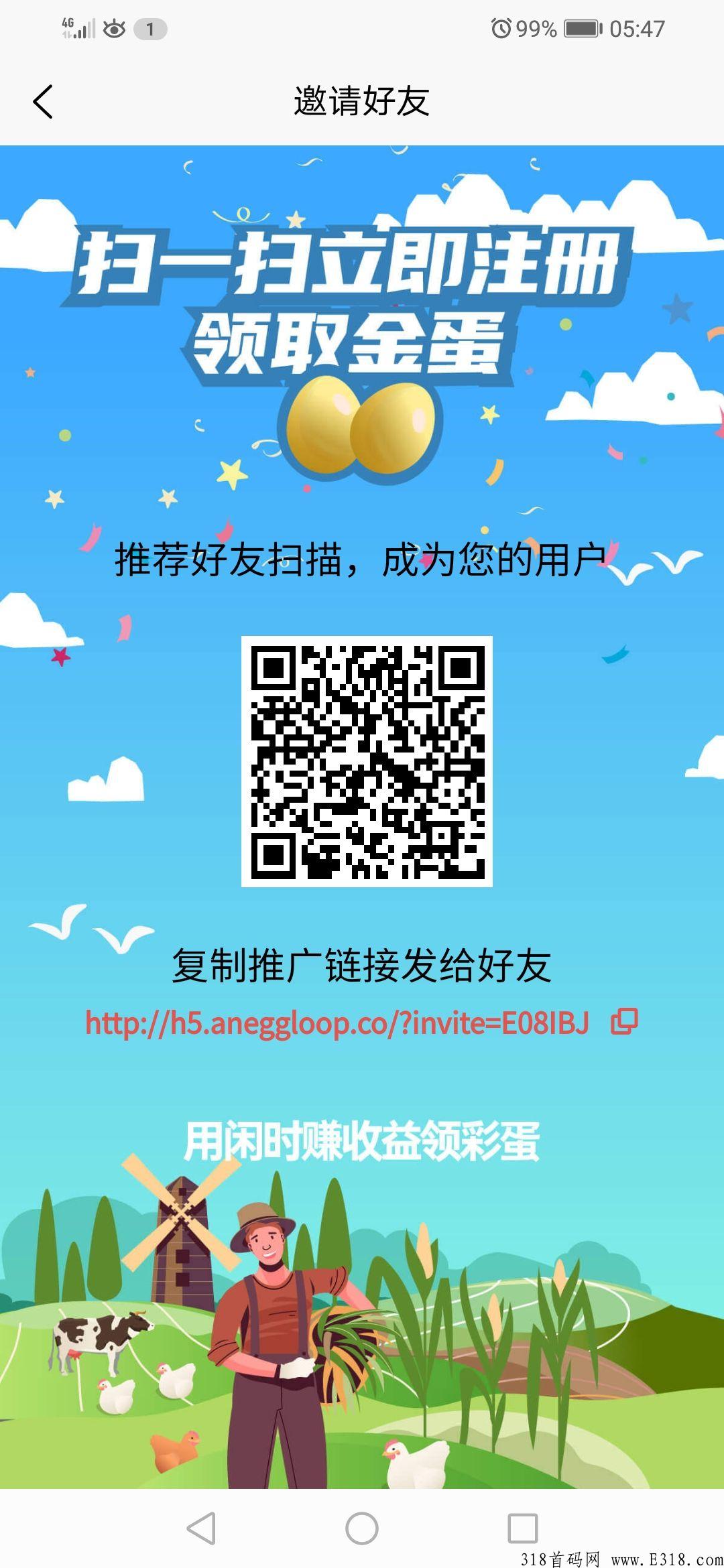The width and height of the screenshot is (724, 1568).
Task: Go to the home screen
Action: point(362,1528)
